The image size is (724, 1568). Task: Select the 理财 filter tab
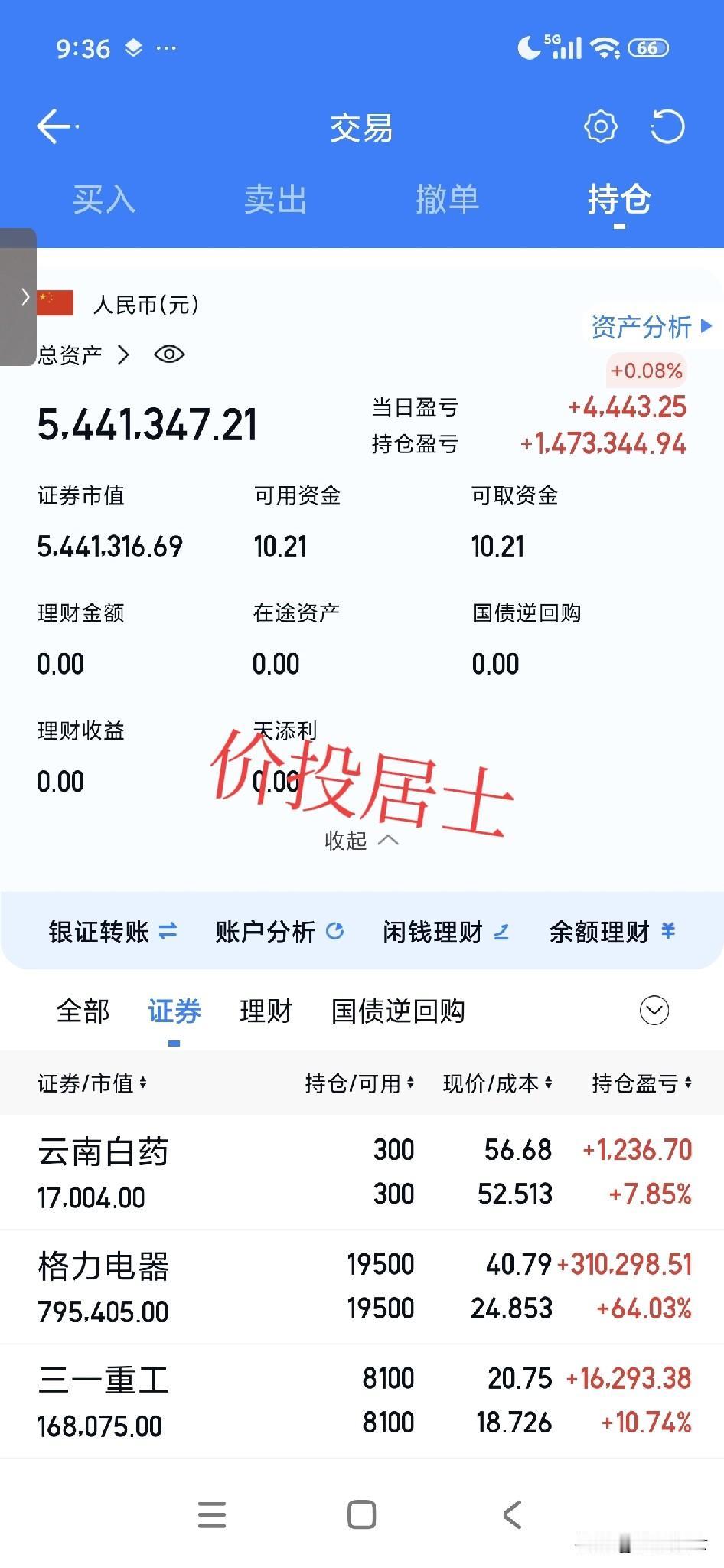265,1011
